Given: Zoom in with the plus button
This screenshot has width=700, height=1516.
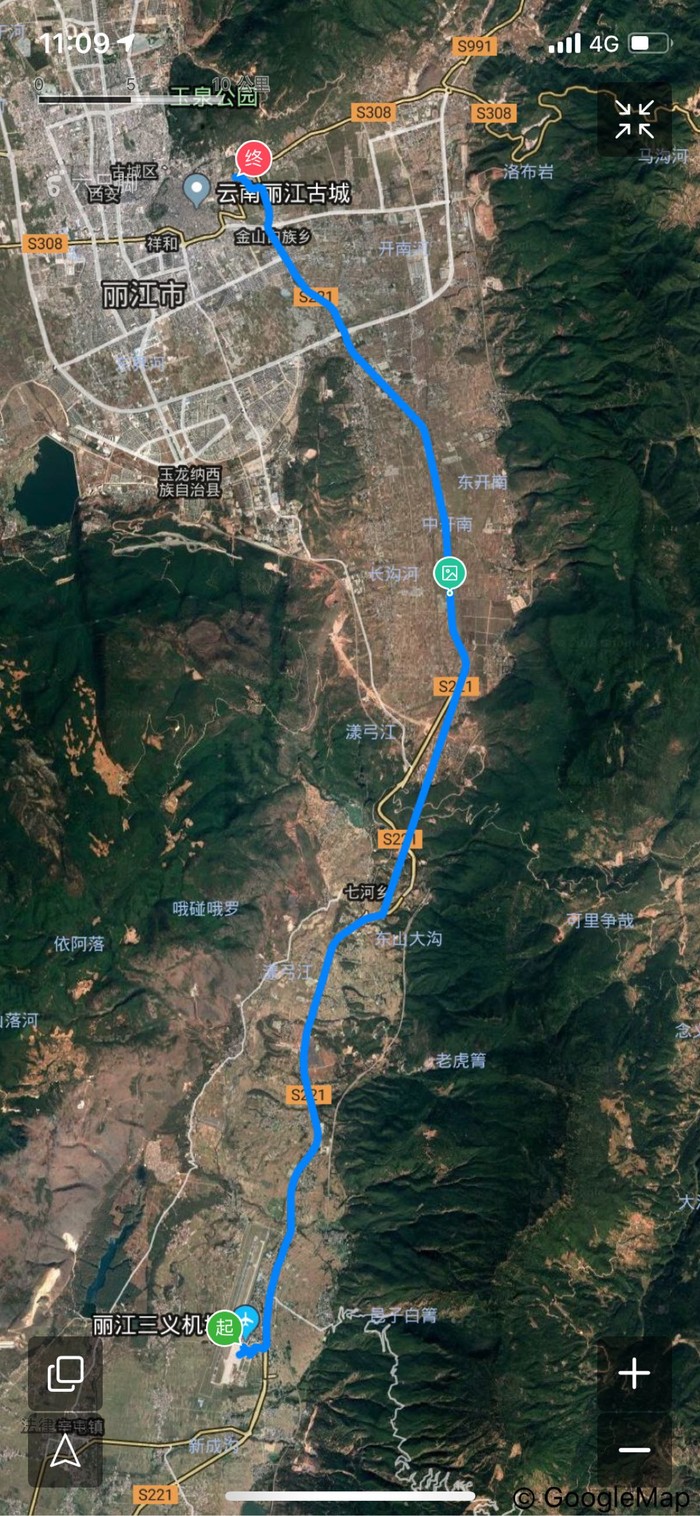Looking at the screenshot, I should coord(634,1374).
